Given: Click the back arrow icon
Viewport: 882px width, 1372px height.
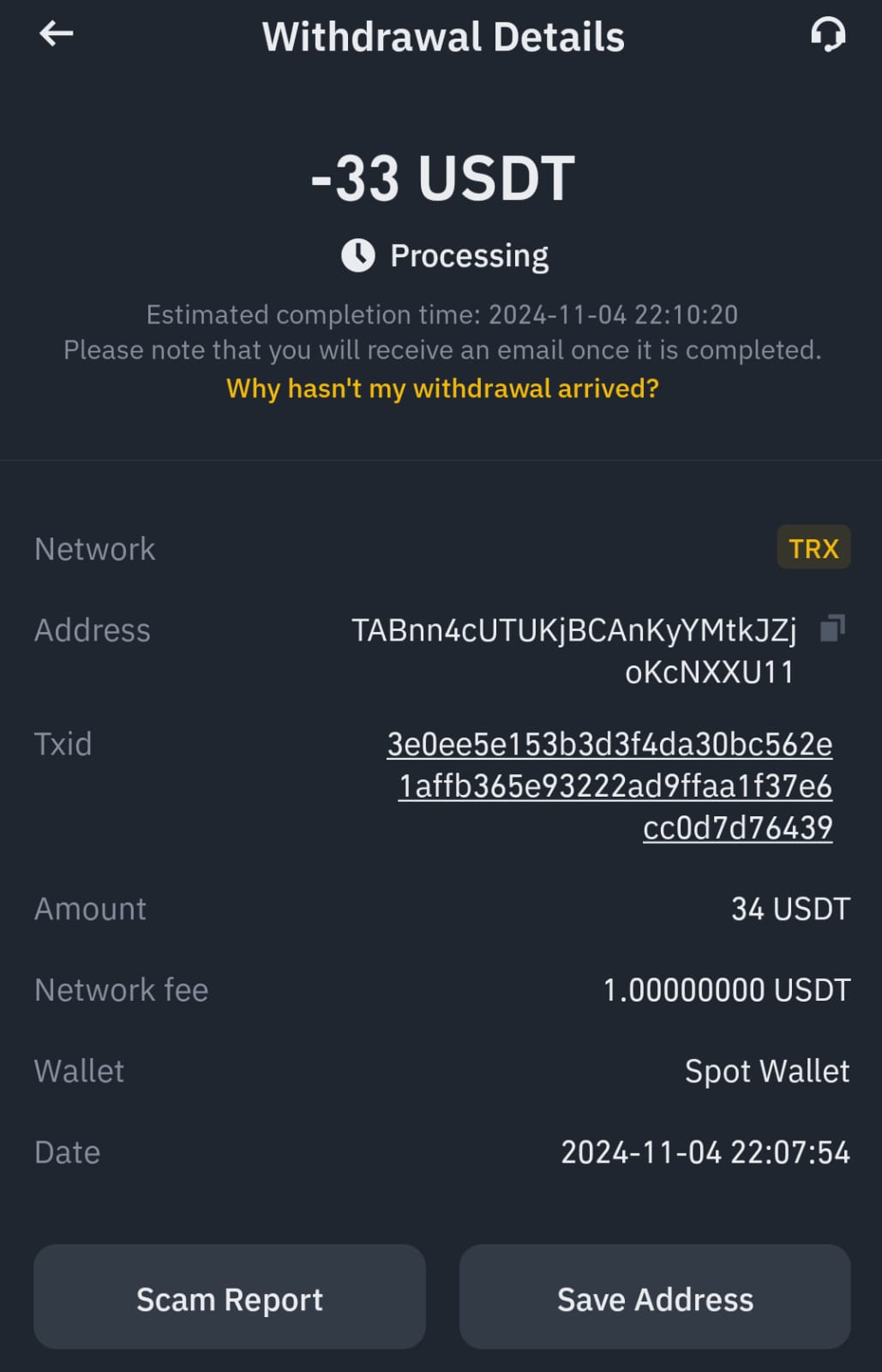Looking at the screenshot, I should click(55, 35).
